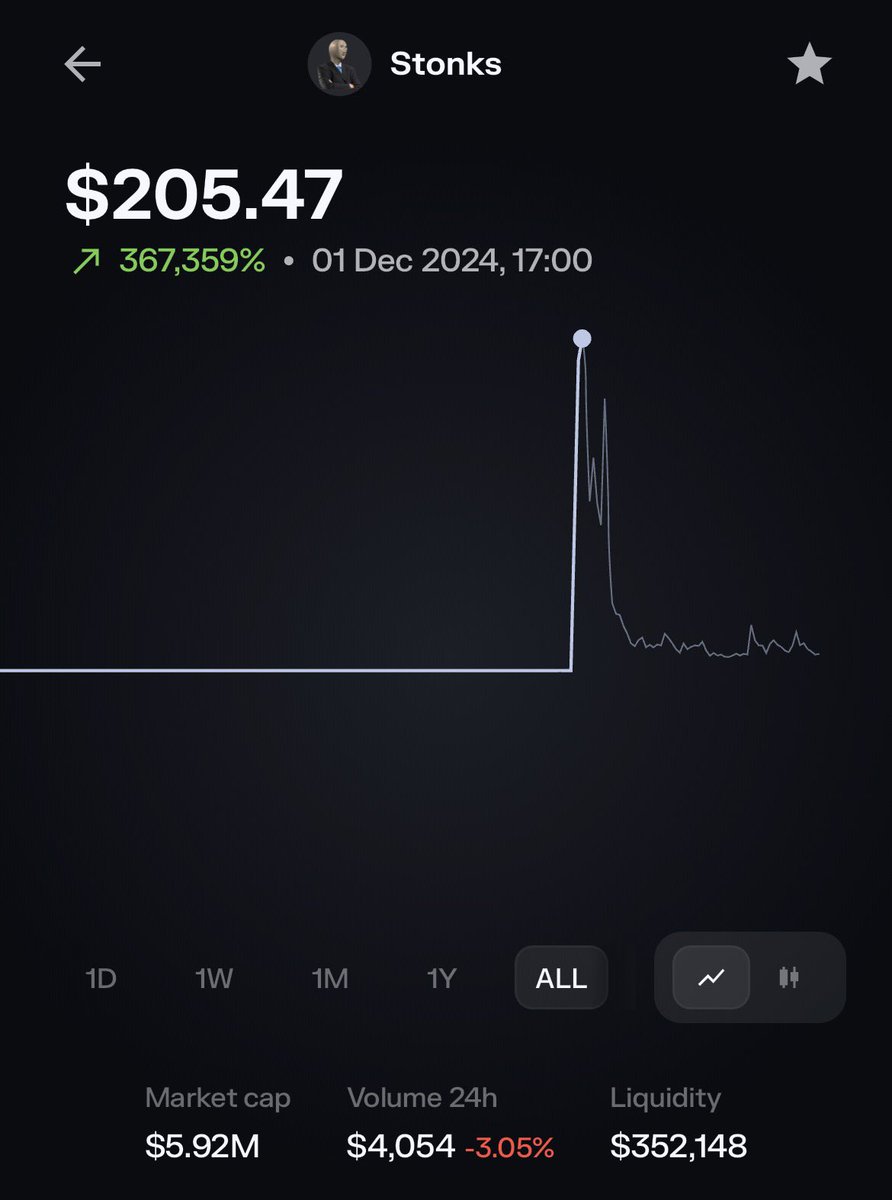Switch chart to 1W range
This screenshot has width=892, height=1200.
[x=214, y=978]
